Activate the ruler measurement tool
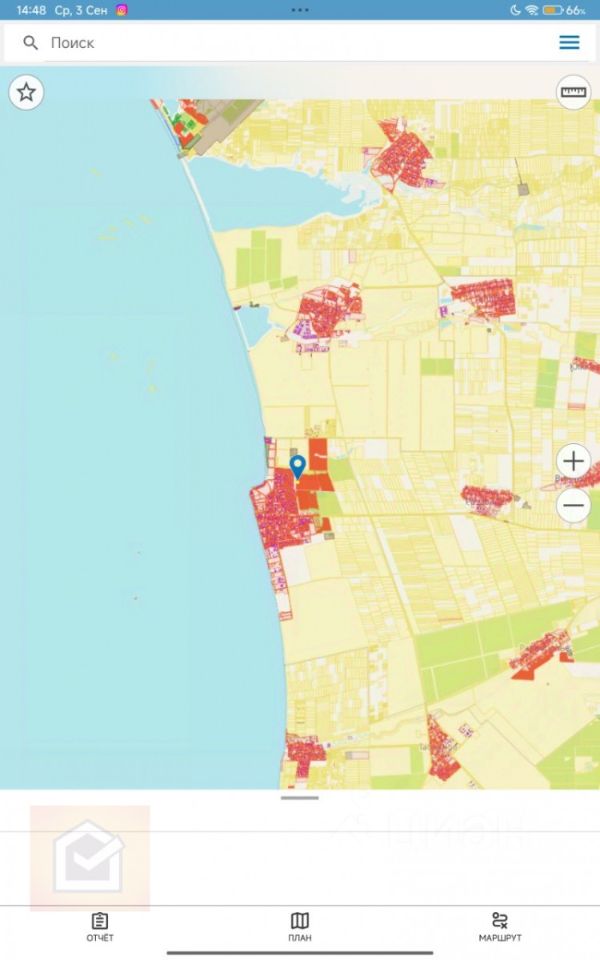600x960 pixels. [573, 92]
